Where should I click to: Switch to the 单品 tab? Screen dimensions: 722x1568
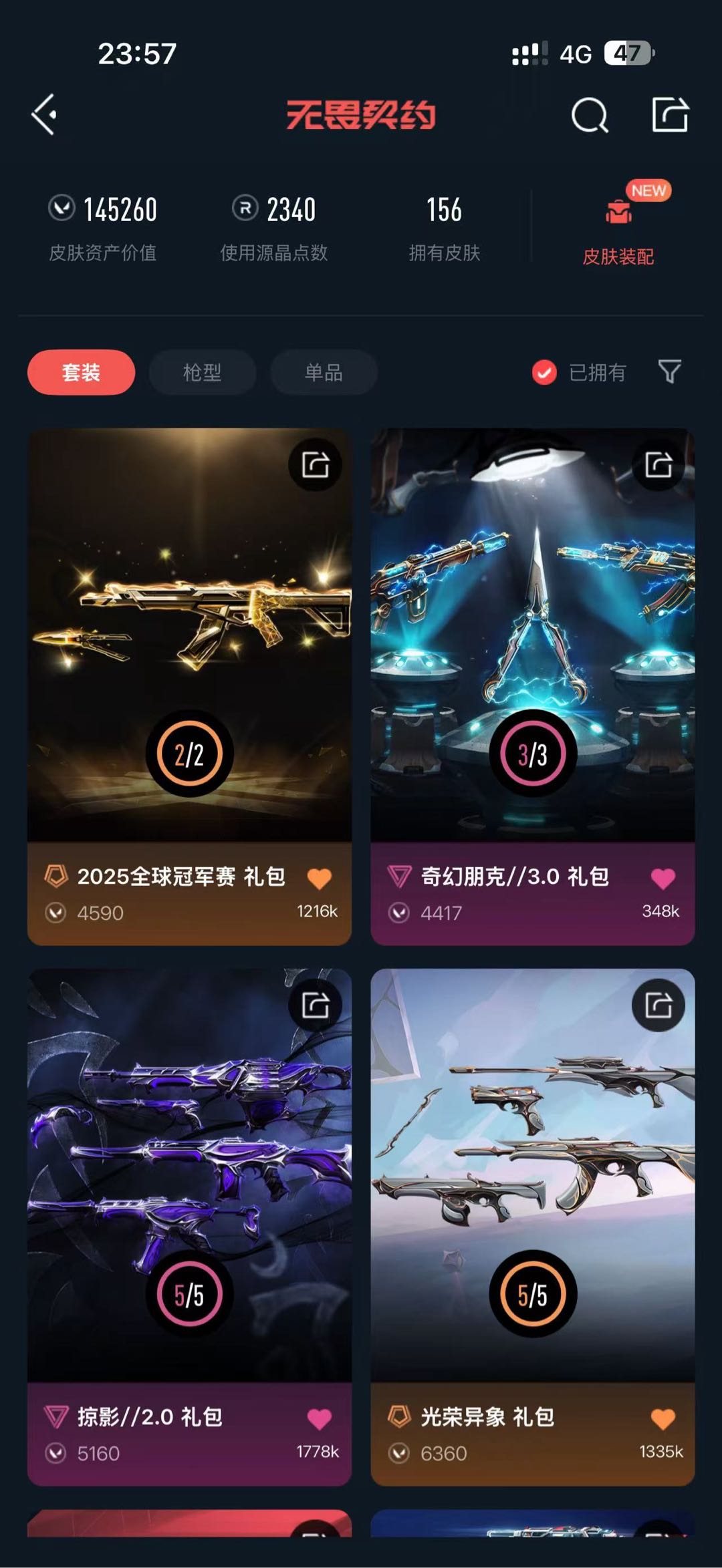(x=324, y=372)
